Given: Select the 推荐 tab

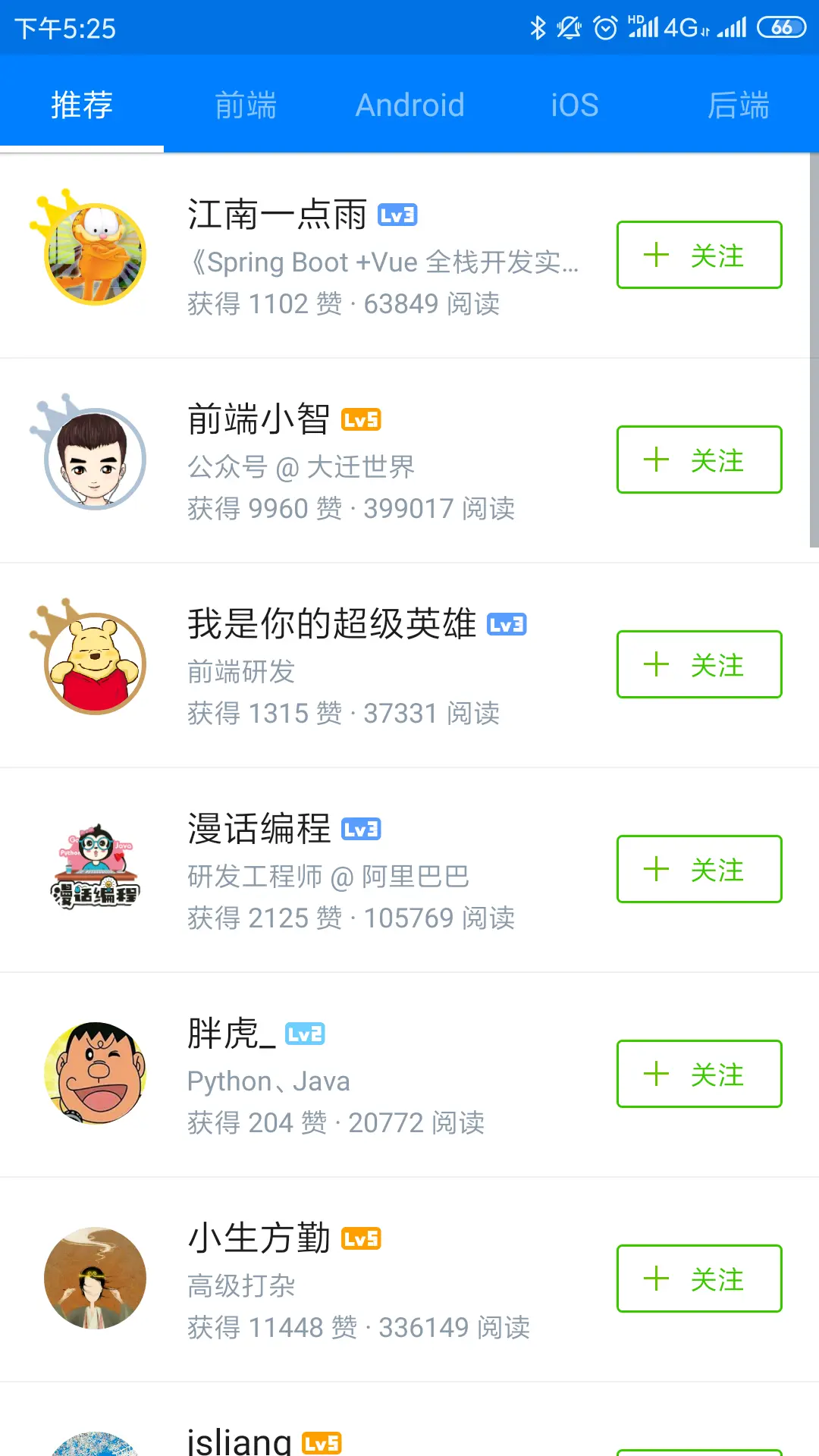Looking at the screenshot, I should [82, 105].
